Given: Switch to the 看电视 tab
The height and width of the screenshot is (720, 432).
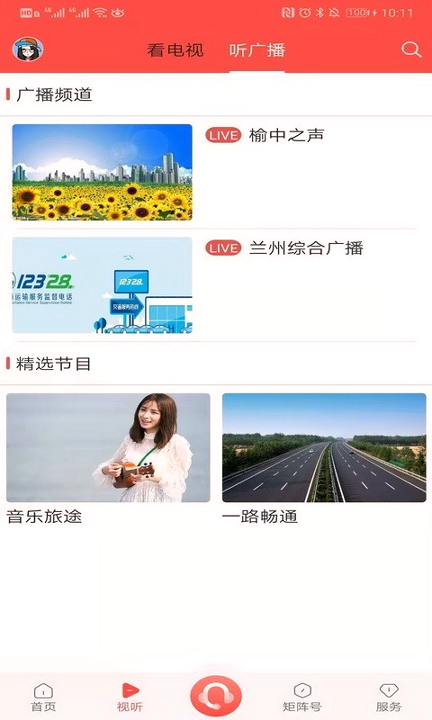Looking at the screenshot, I should [x=175, y=50].
